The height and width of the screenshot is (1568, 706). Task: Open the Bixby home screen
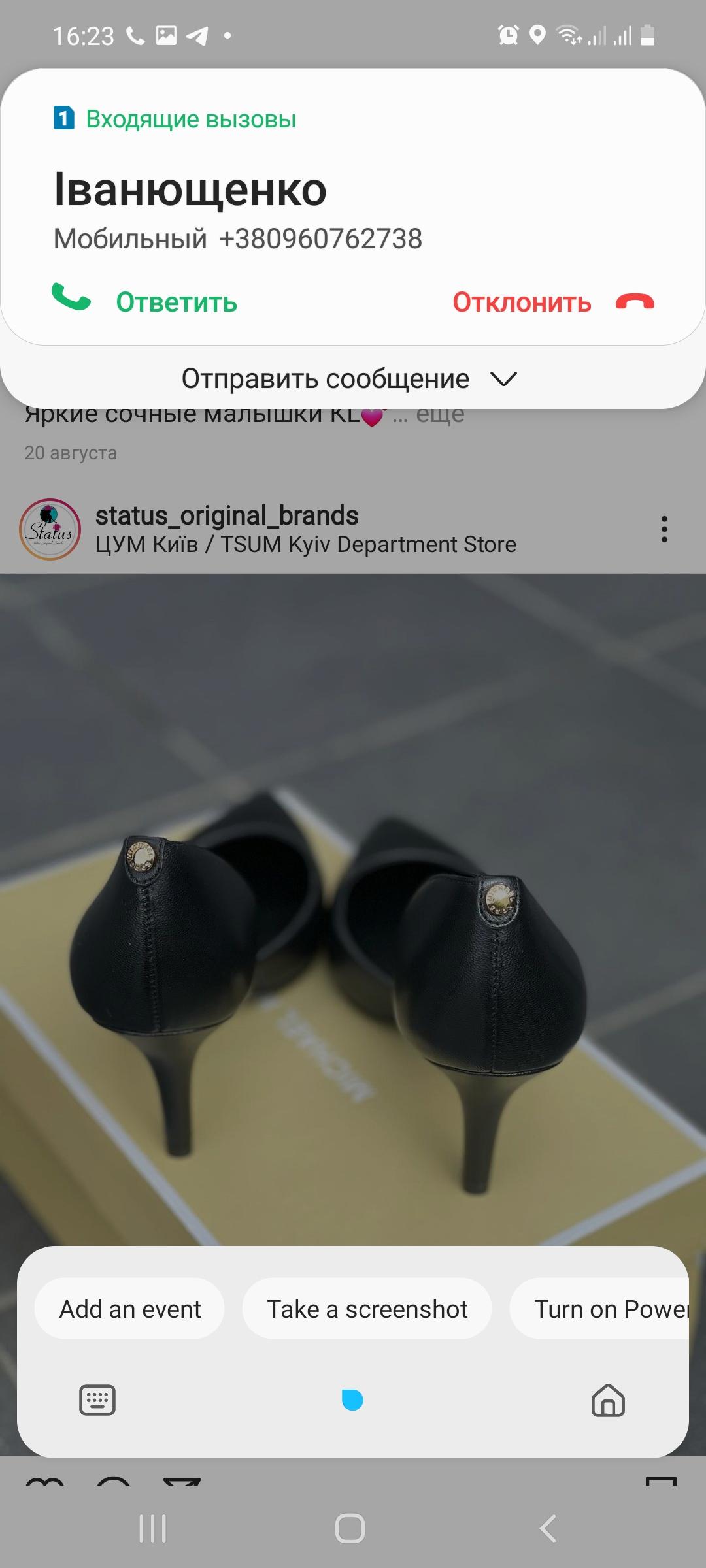[x=608, y=1400]
